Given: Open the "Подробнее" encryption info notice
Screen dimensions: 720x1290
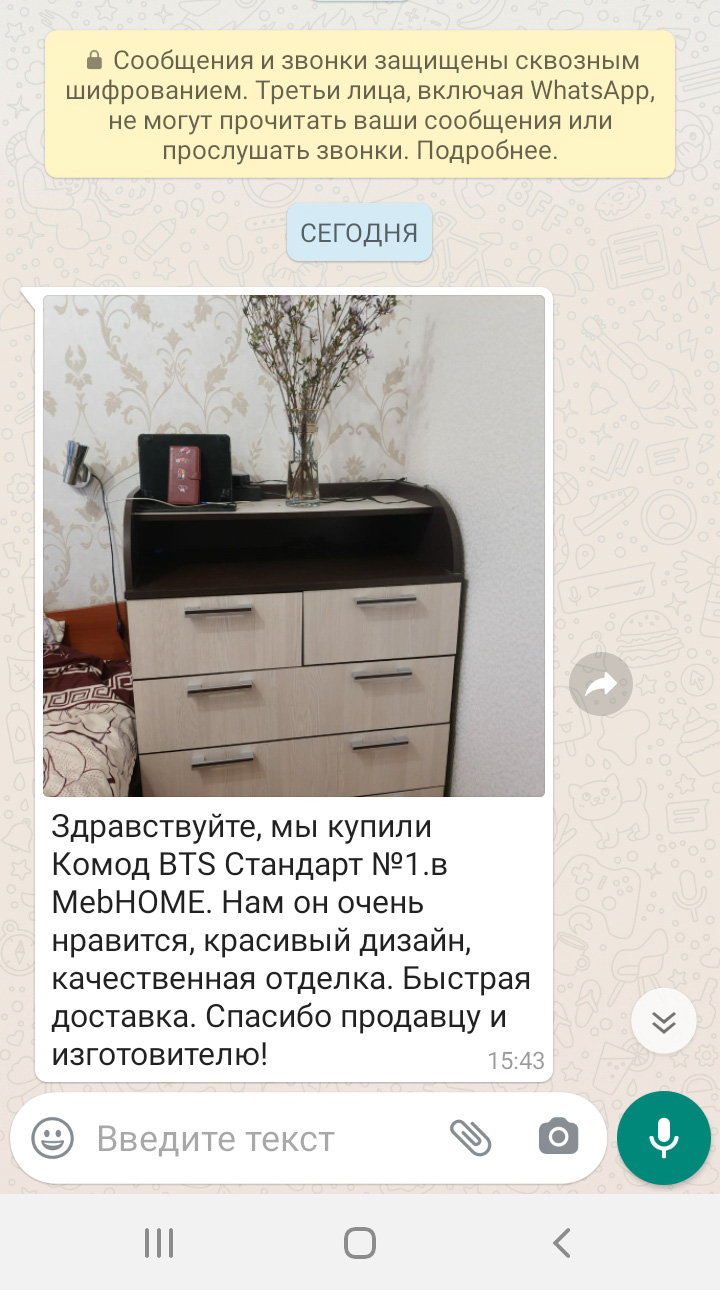Looking at the screenshot, I should point(360,104).
